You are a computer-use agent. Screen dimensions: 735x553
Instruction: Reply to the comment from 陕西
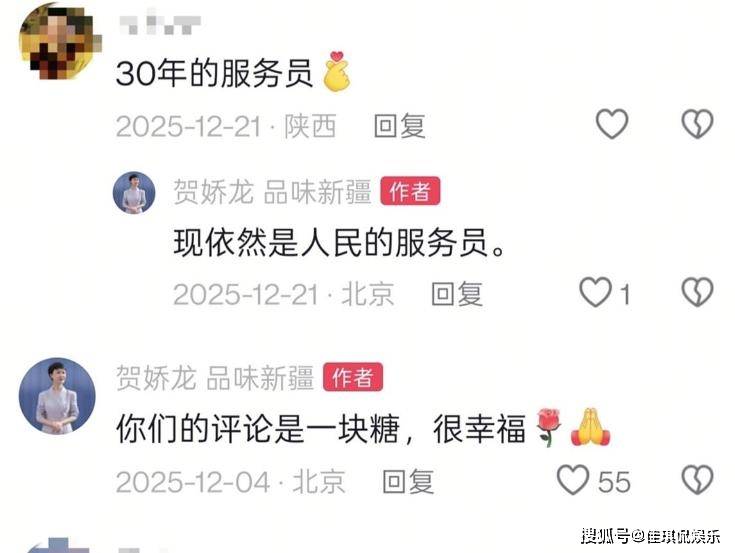(x=399, y=126)
